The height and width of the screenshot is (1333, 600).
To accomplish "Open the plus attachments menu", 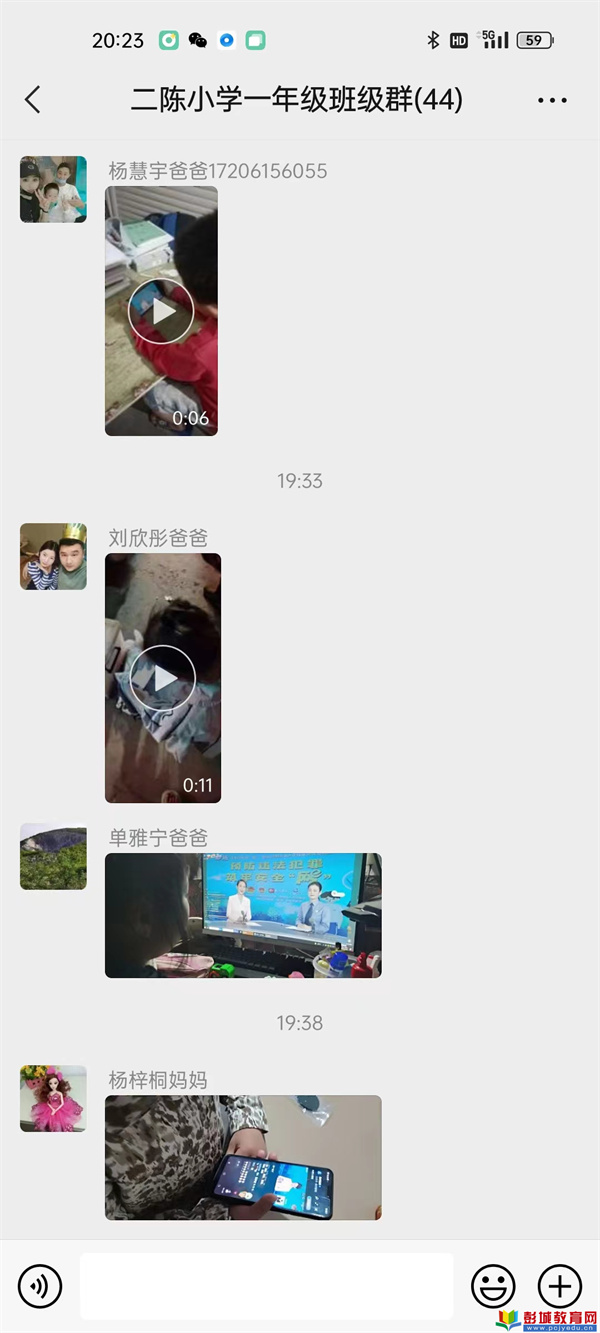I will 560,1286.
